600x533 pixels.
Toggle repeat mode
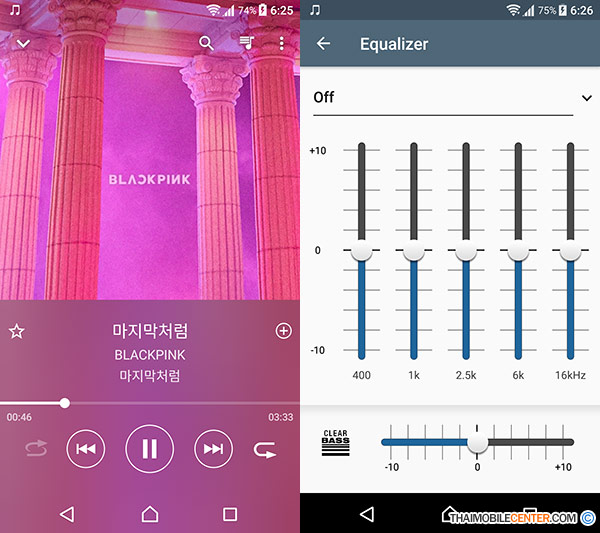[265, 449]
